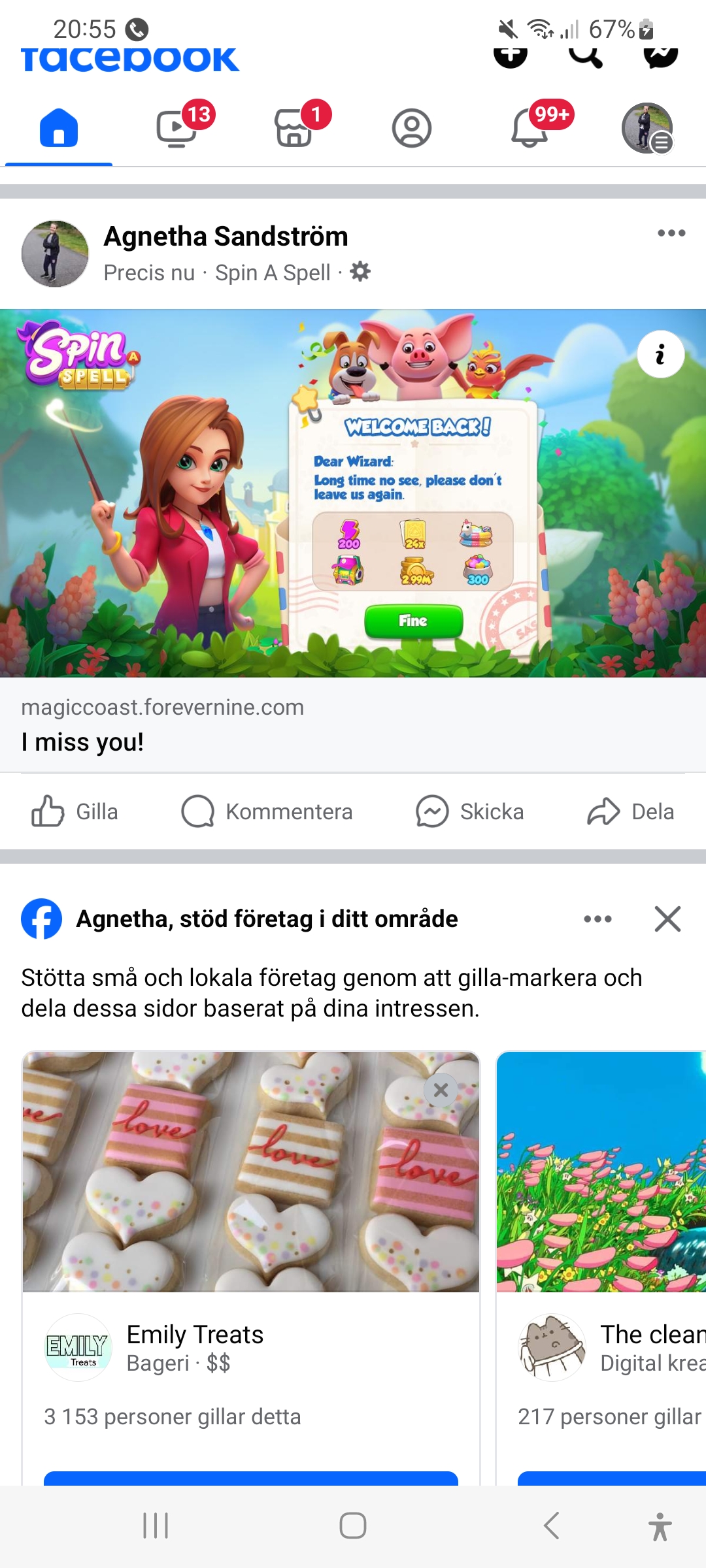Screen dimensions: 706x1568
Task: Go back with the system back button
Action: click(551, 1526)
